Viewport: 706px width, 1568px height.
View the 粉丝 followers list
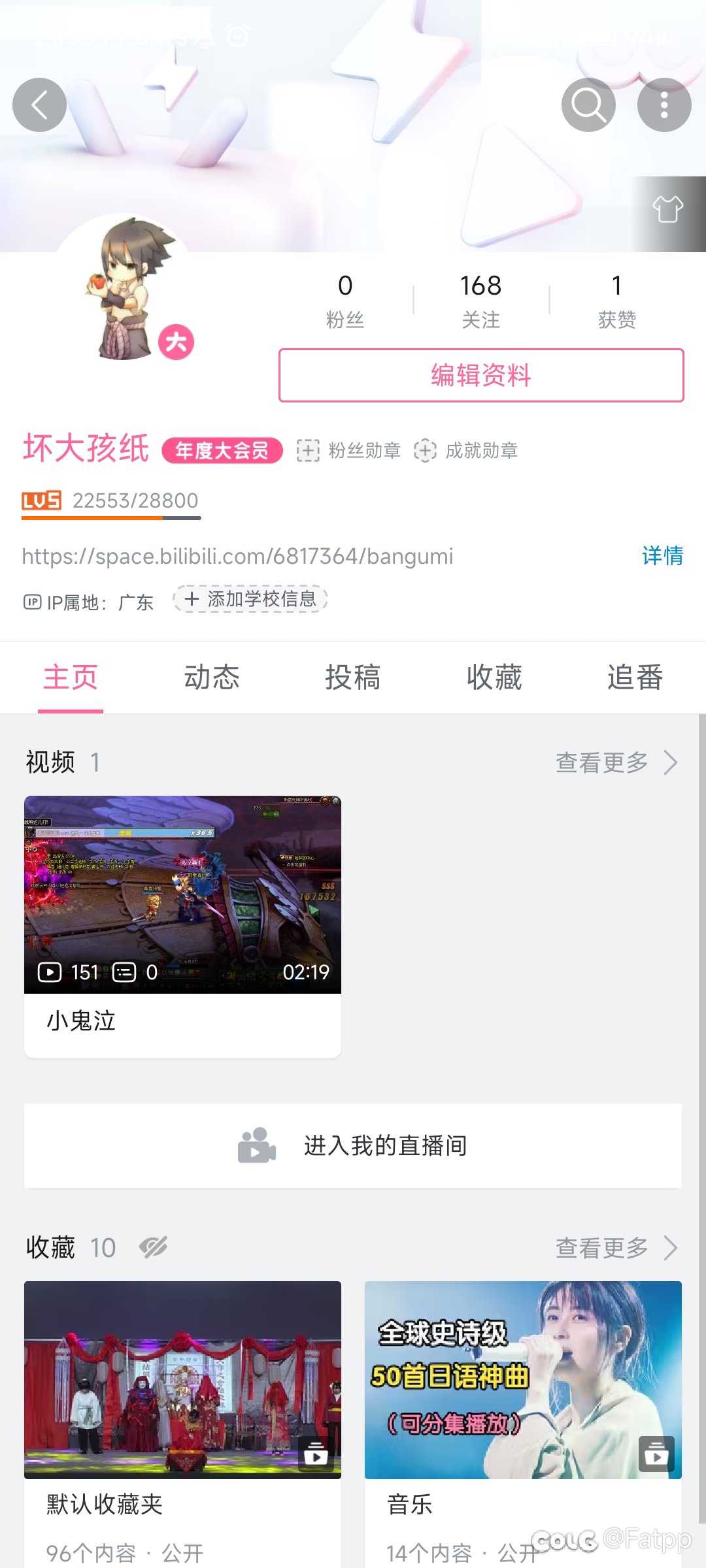tap(345, 301)
